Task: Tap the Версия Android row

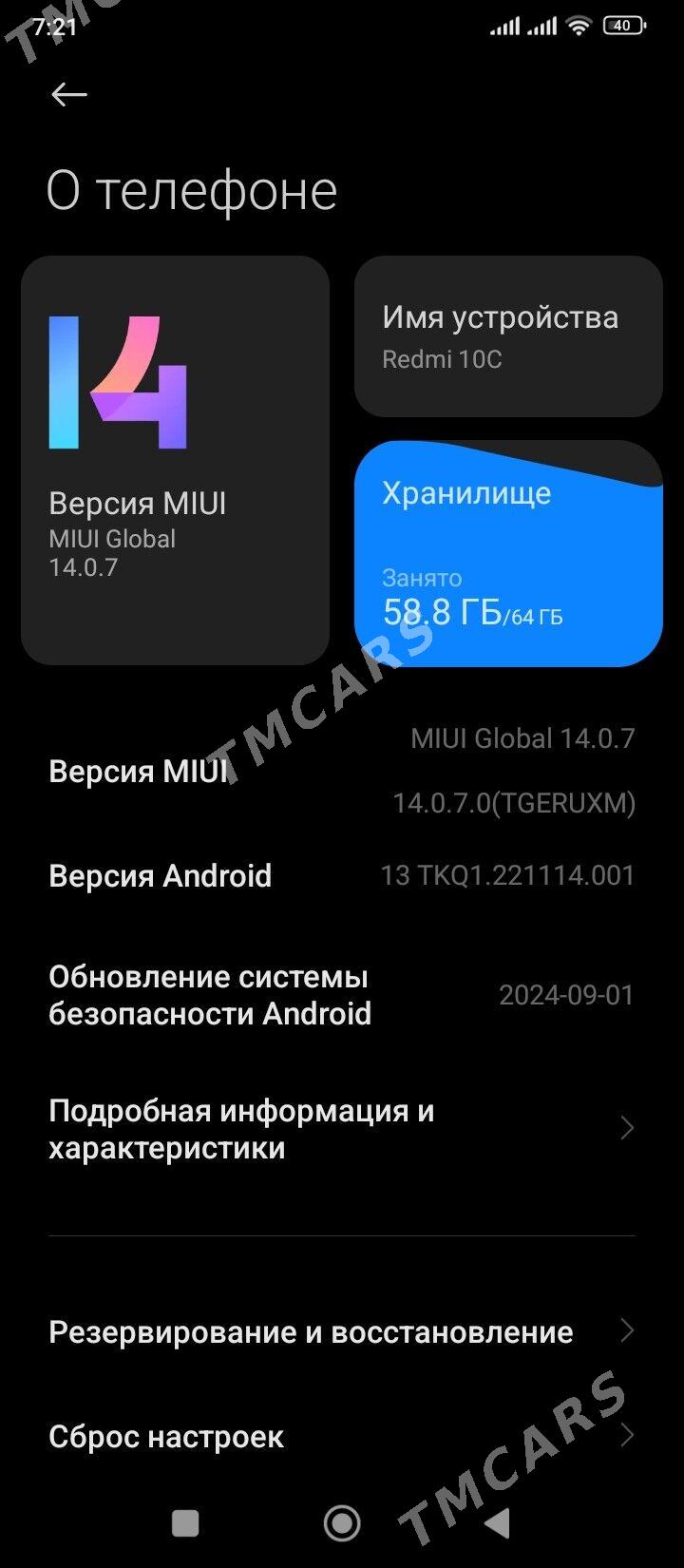Action: coord(342,875)
